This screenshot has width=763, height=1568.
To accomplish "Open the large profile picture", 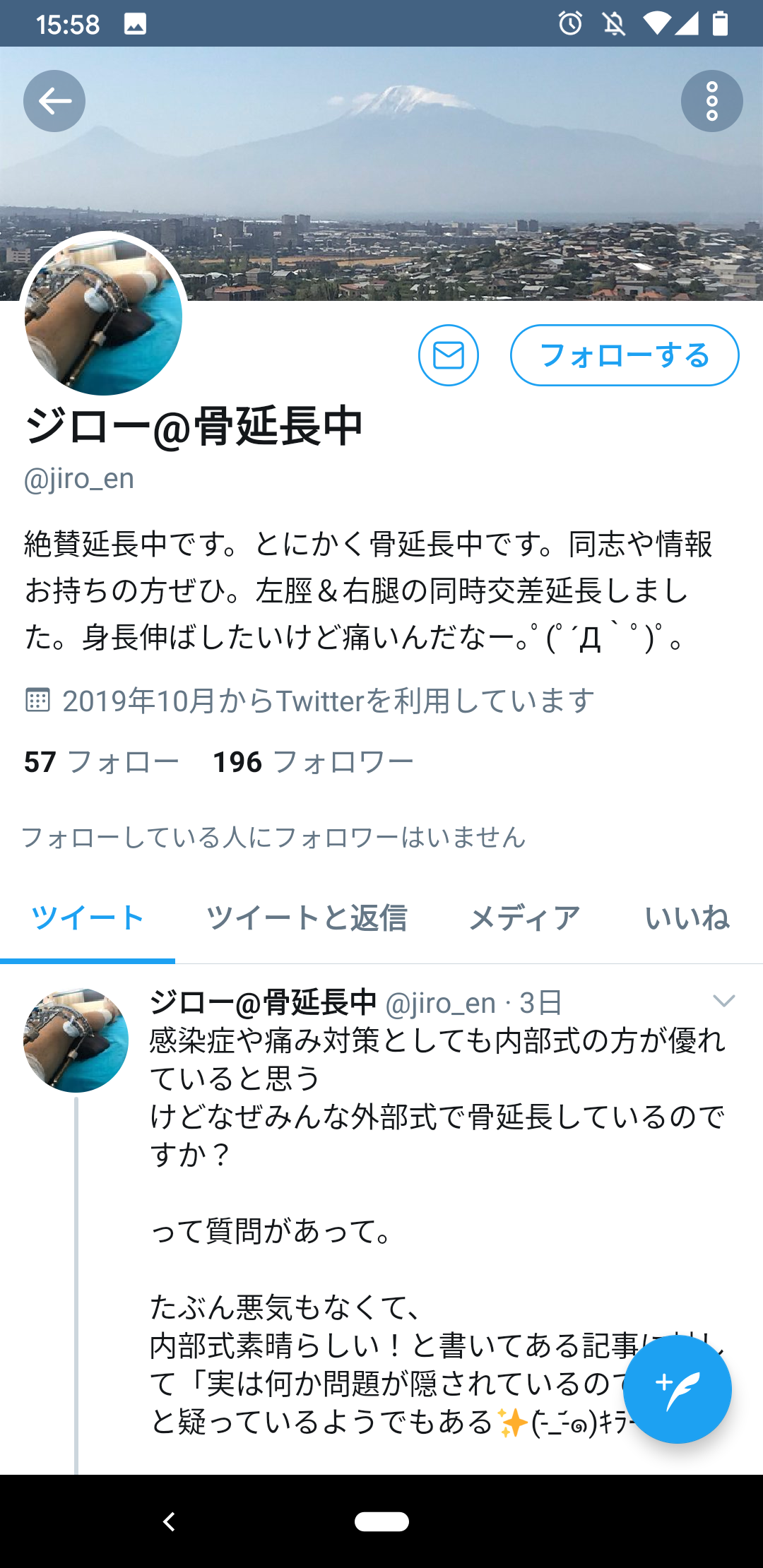I will [104, 316].
